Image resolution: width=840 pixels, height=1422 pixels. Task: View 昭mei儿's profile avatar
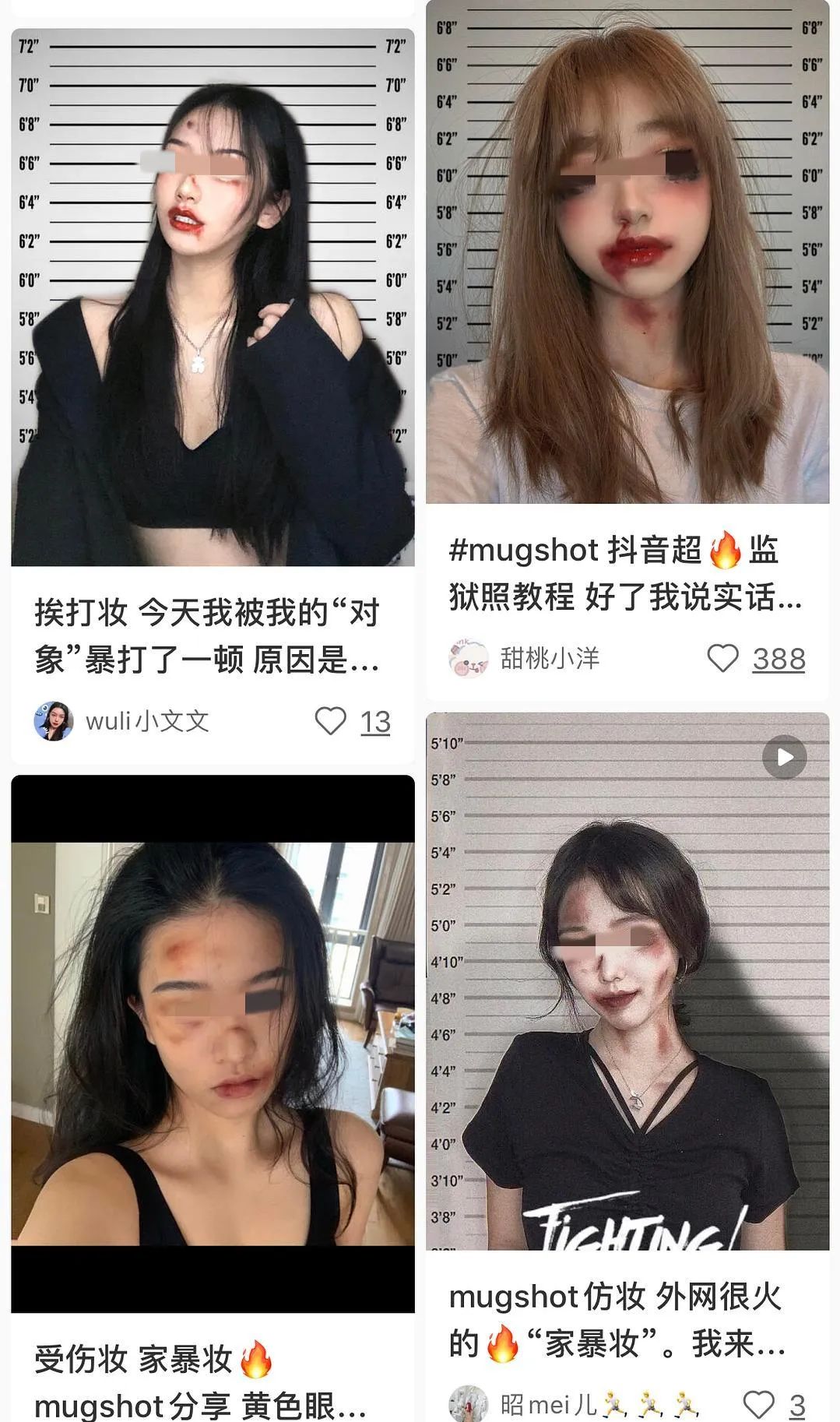(469, 1404)
